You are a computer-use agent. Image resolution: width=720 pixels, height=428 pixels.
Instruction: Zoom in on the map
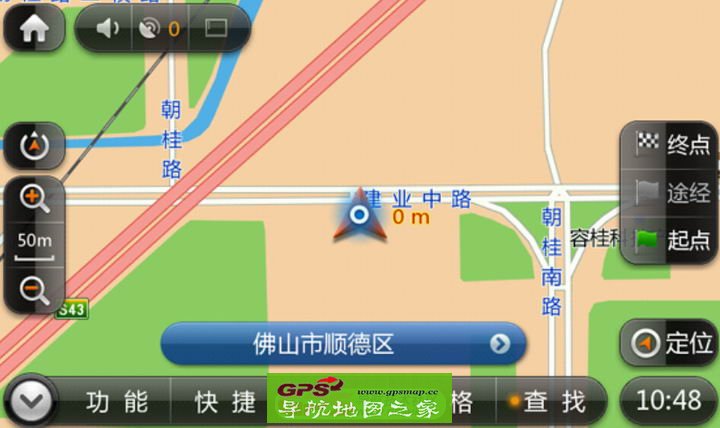click(34, 198)
